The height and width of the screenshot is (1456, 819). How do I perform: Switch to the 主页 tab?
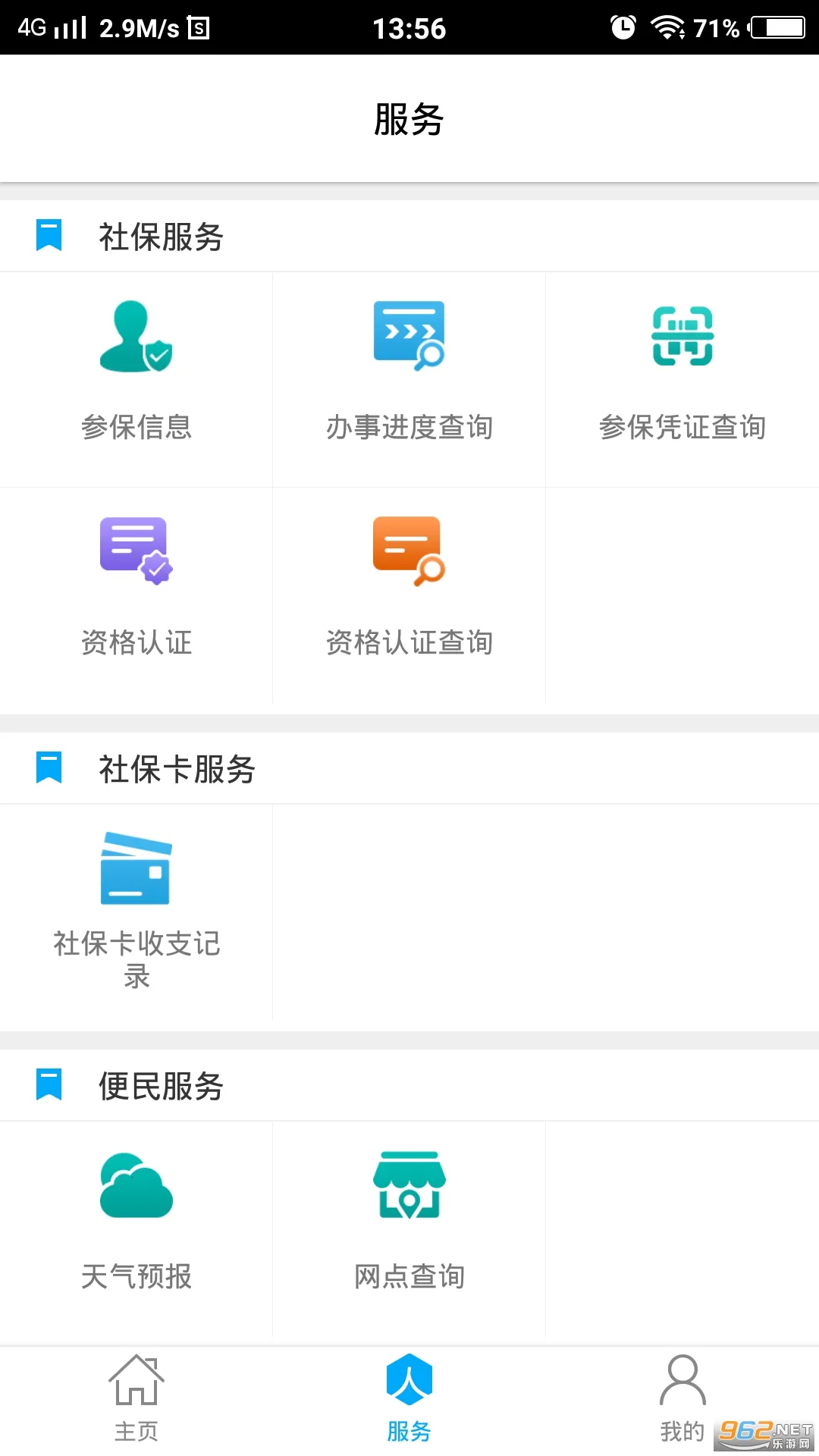click(135, 1403)
